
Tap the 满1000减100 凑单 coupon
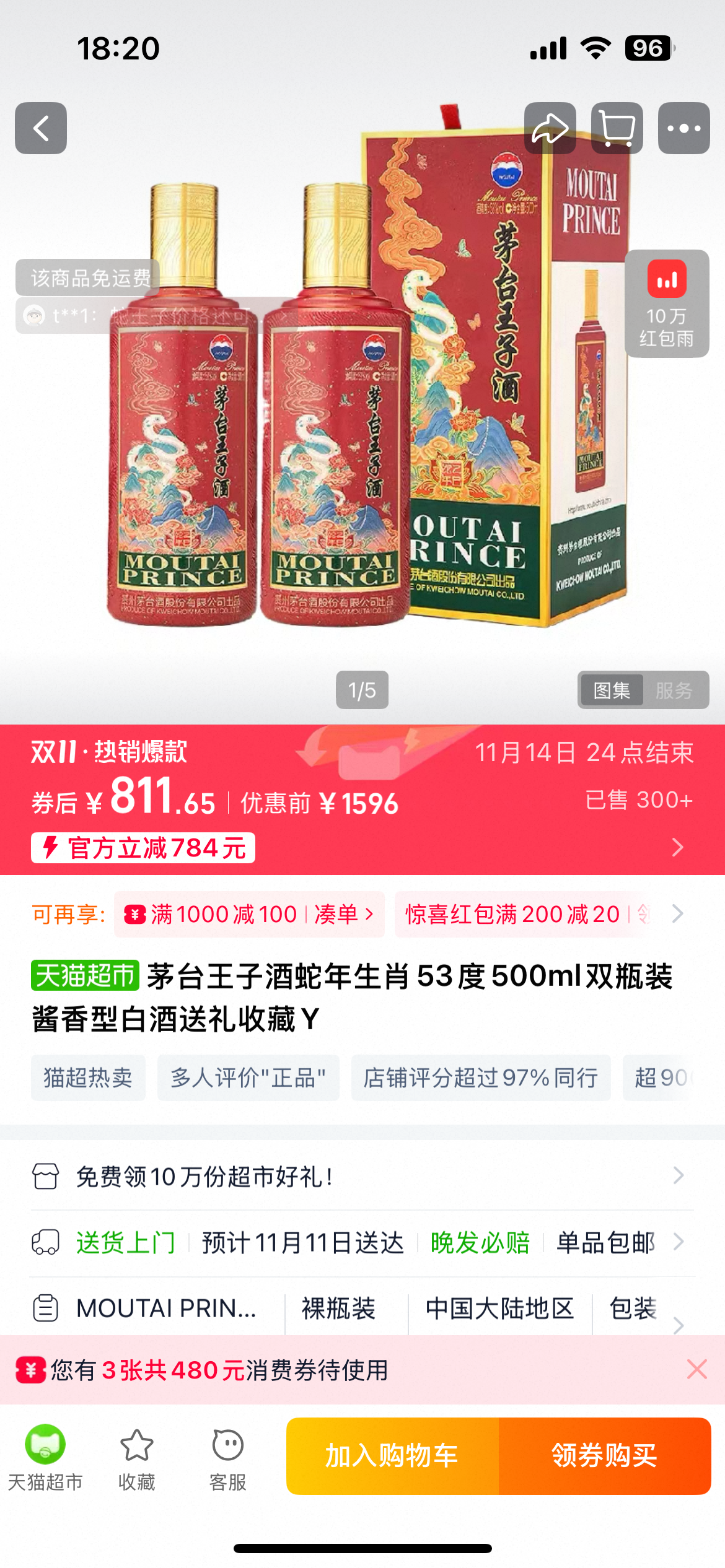(249, 914)
